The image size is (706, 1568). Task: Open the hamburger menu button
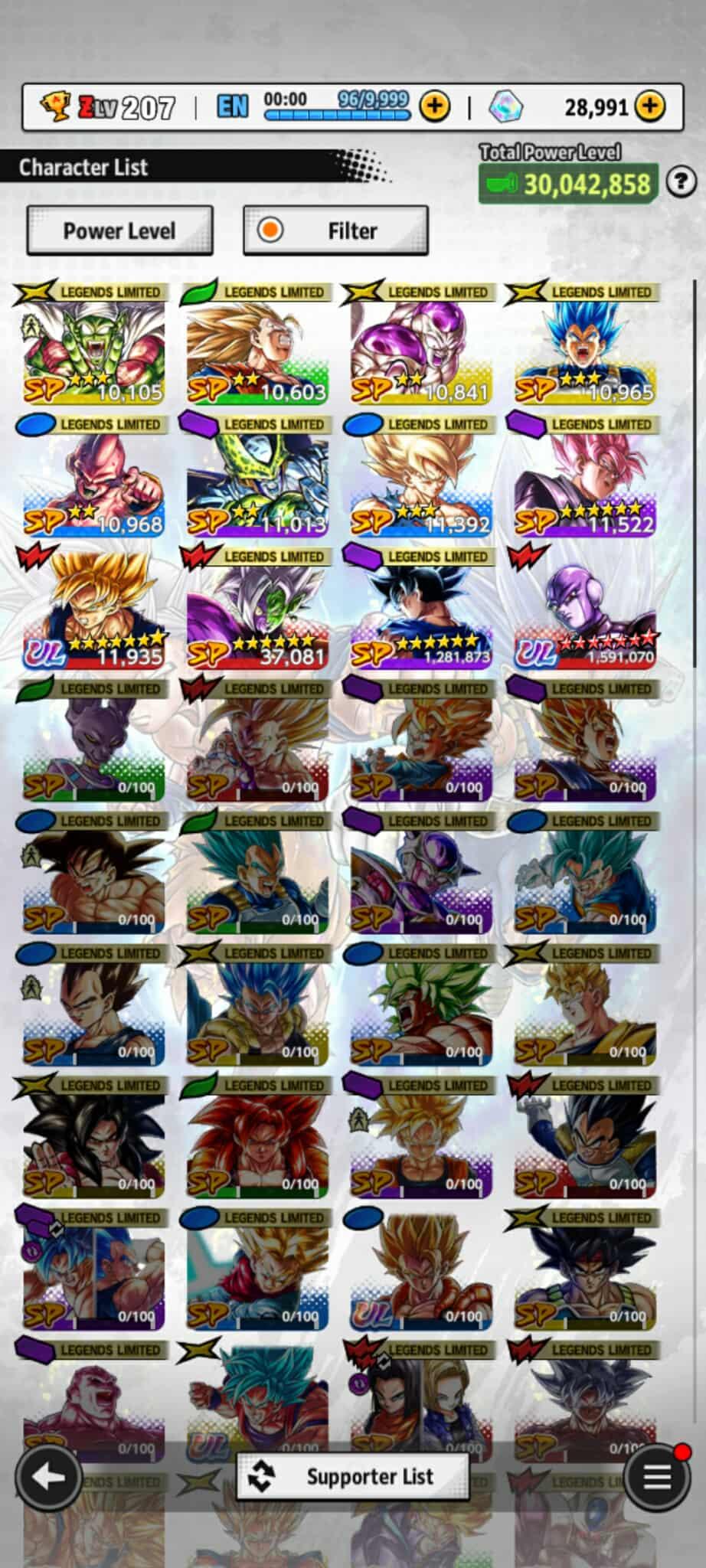coord(656,1477)
